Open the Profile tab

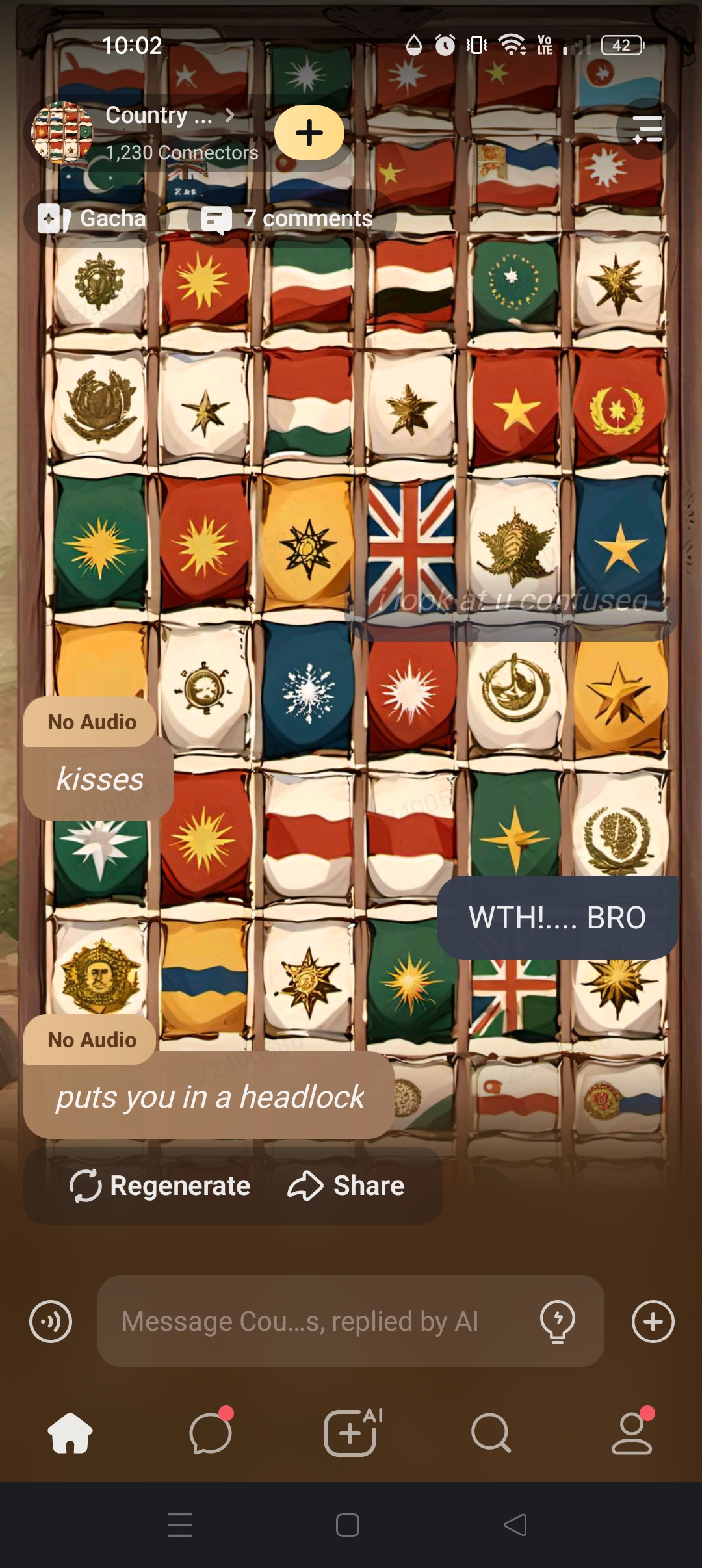(631, 1432)
